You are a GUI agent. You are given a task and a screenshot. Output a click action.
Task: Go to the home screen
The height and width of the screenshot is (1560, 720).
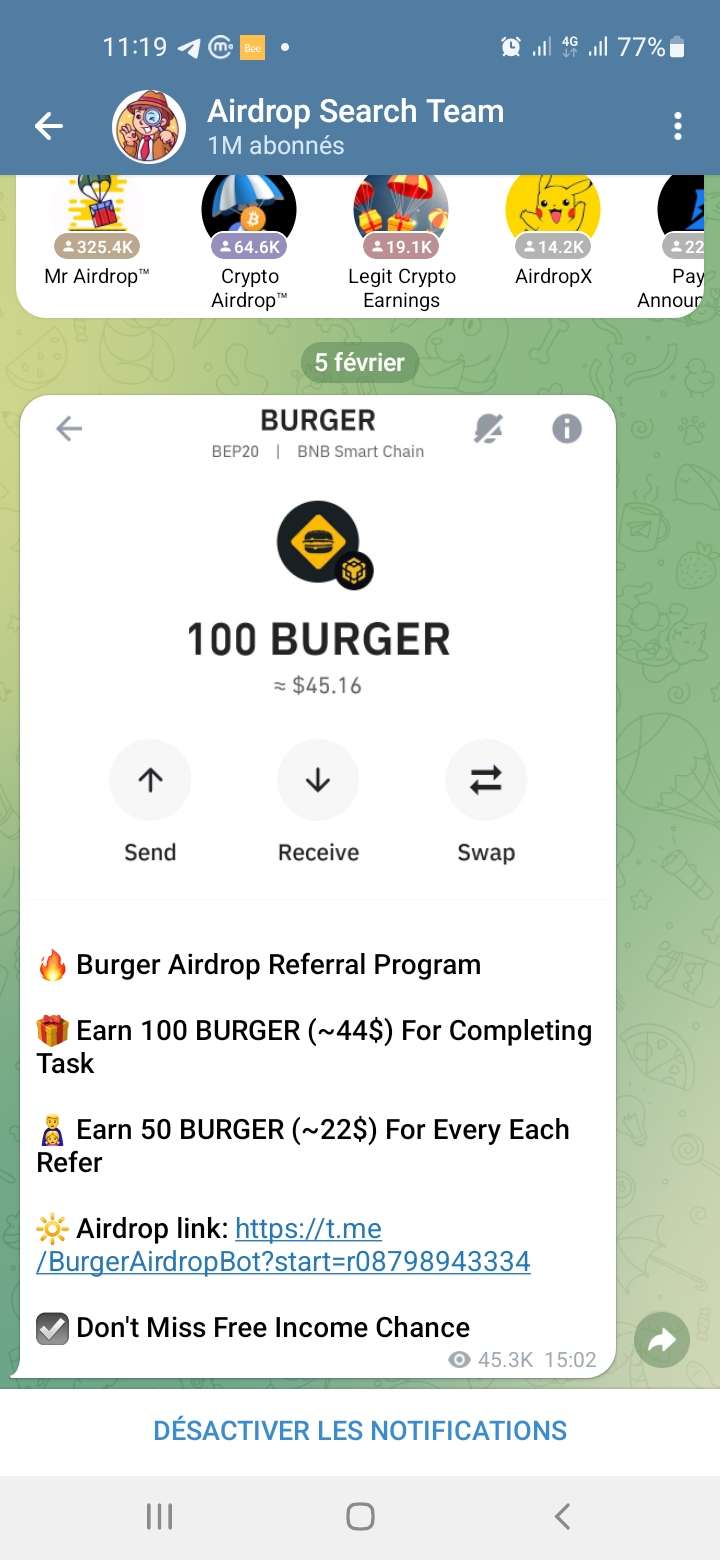[360, 1517]
